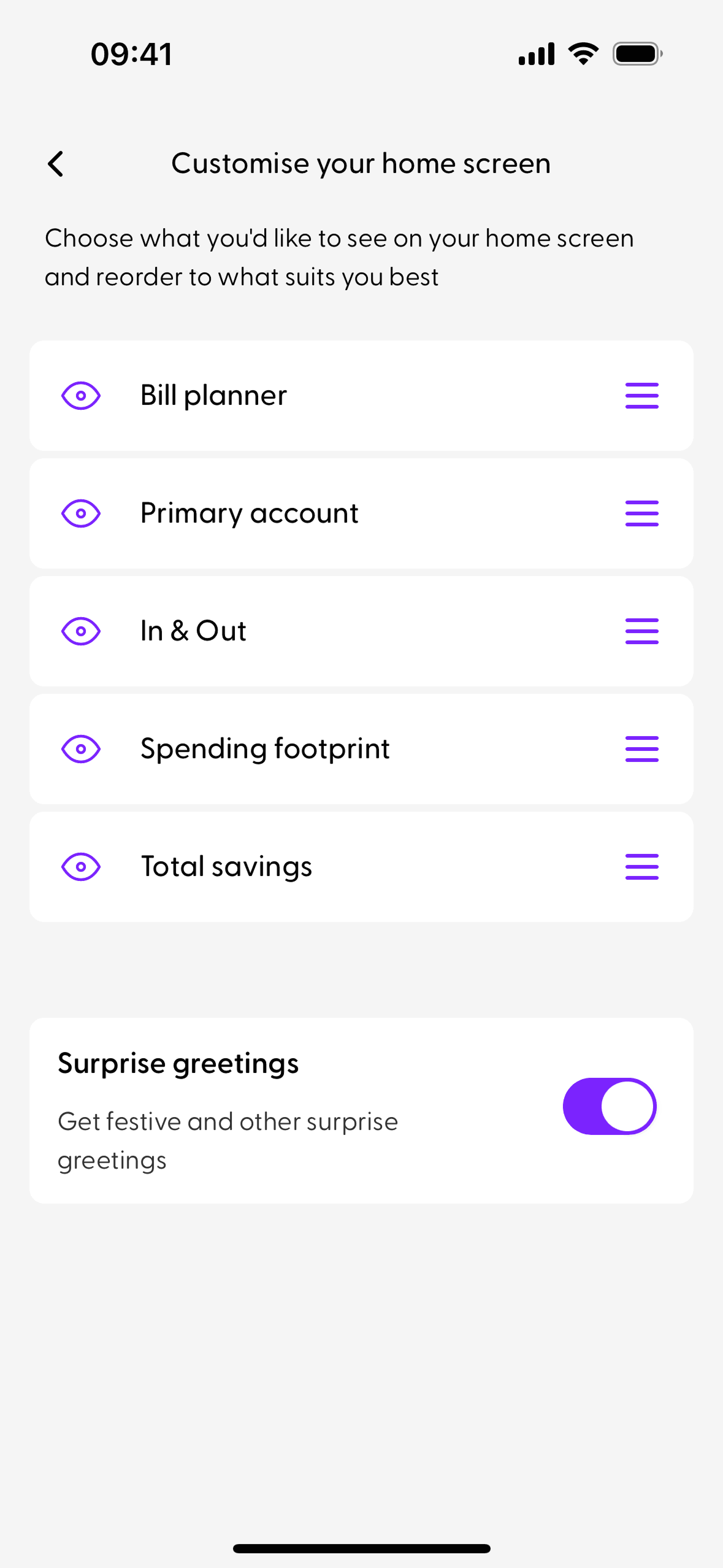Toggle Total savings visibility
This screenshot has width=723, height=1568.
click(81, 867)
